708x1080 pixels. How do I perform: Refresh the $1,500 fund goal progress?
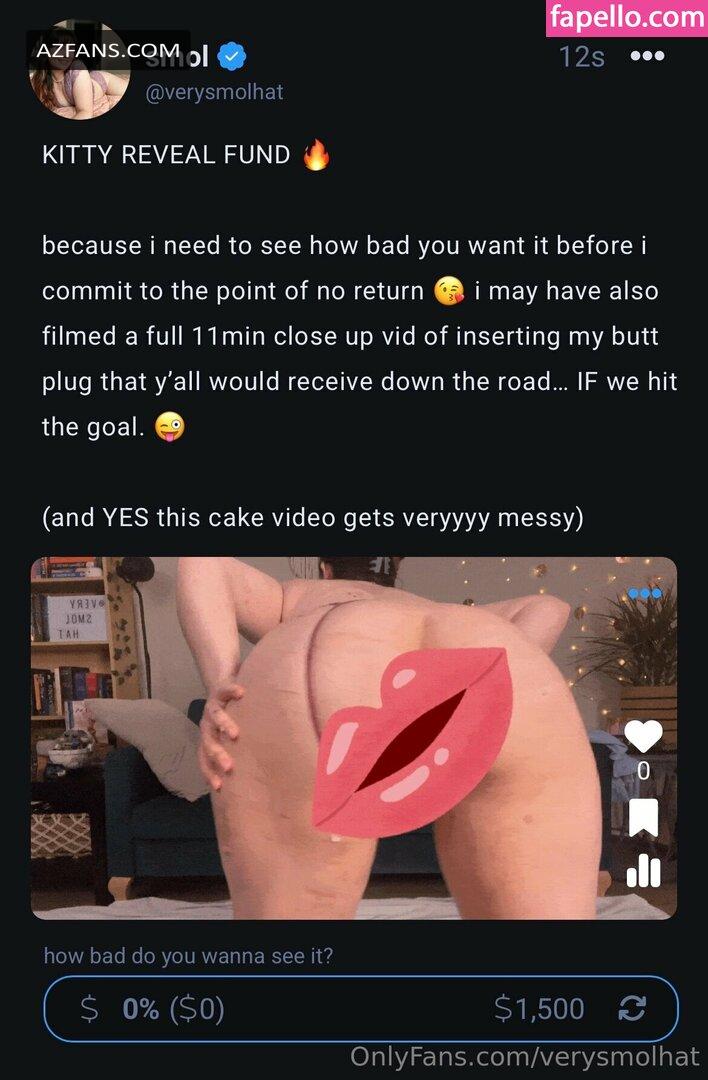coord(632,1009)
